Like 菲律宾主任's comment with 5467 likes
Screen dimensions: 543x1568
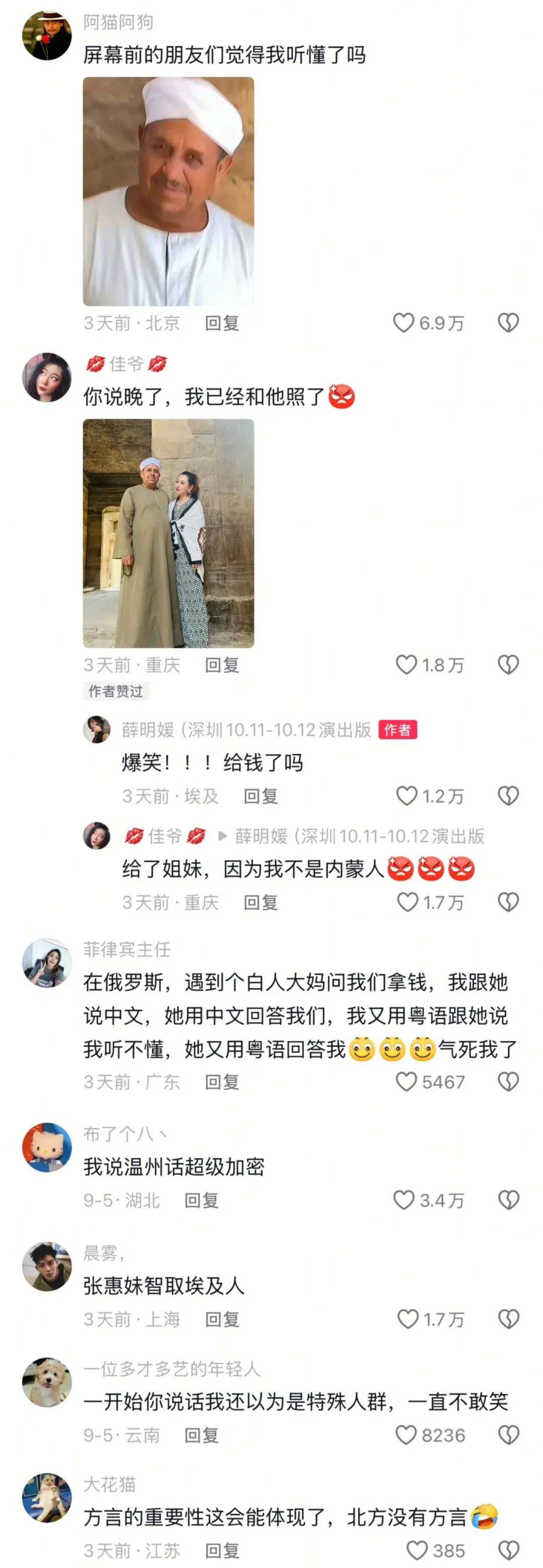[406, 1082]
